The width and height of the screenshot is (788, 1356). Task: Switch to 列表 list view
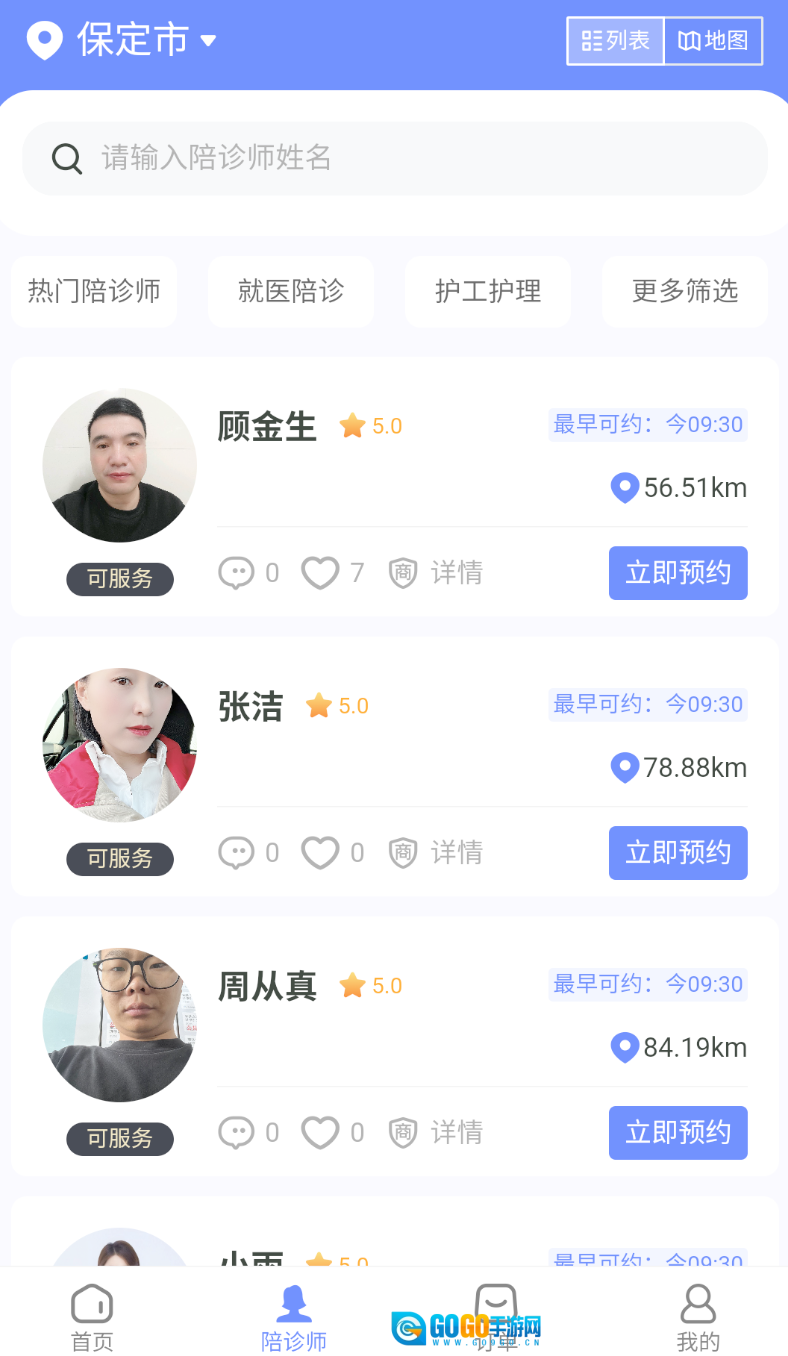pos(615,41)
